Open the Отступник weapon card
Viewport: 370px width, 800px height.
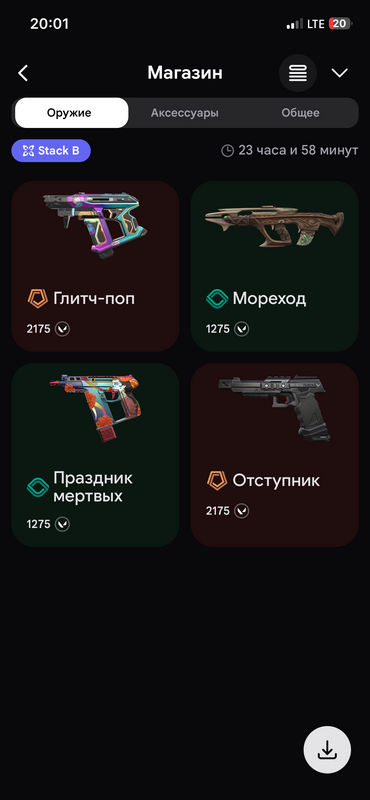coord(275,455)
